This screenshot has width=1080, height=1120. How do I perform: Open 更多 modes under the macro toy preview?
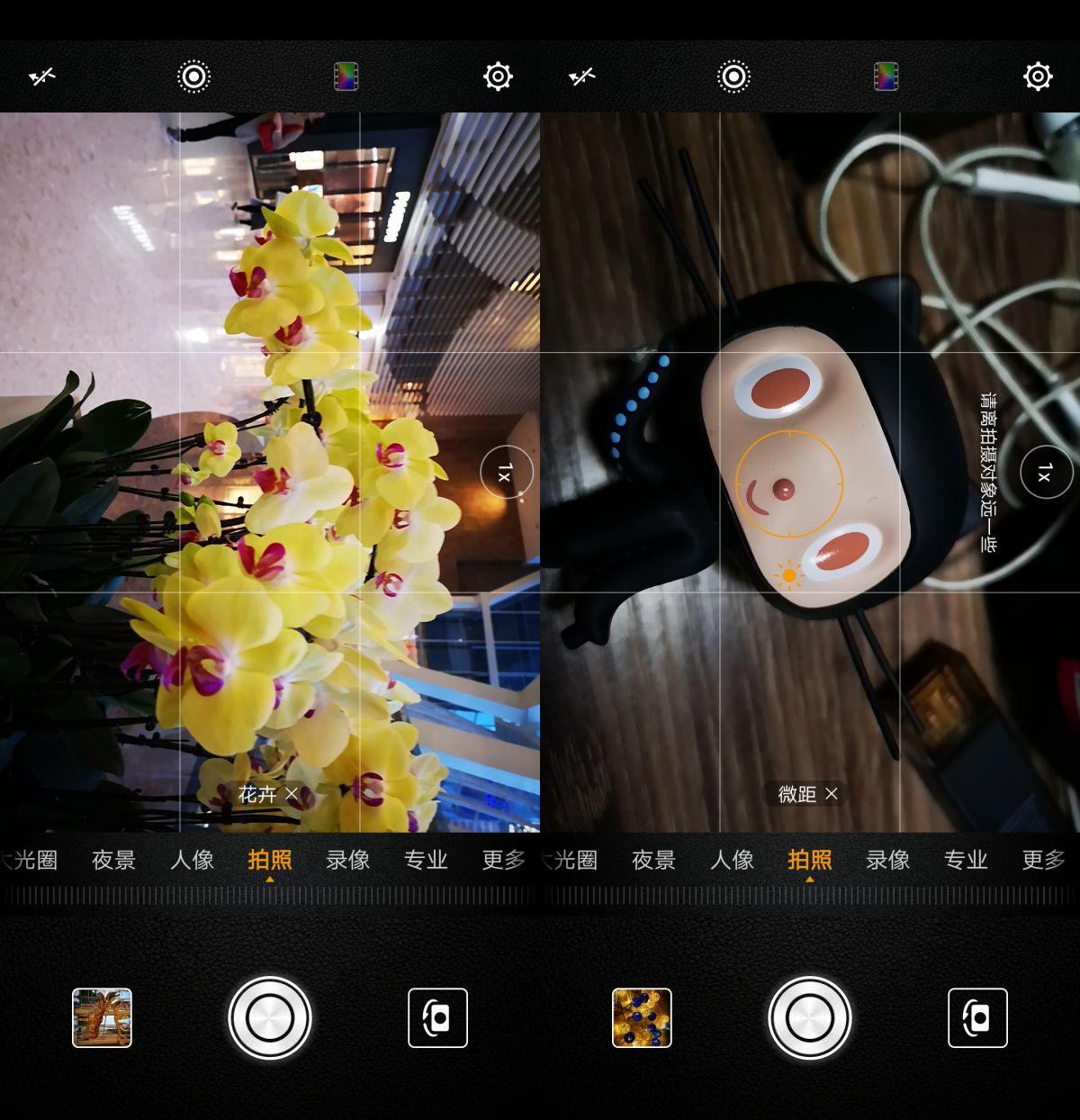(1043, 860)
